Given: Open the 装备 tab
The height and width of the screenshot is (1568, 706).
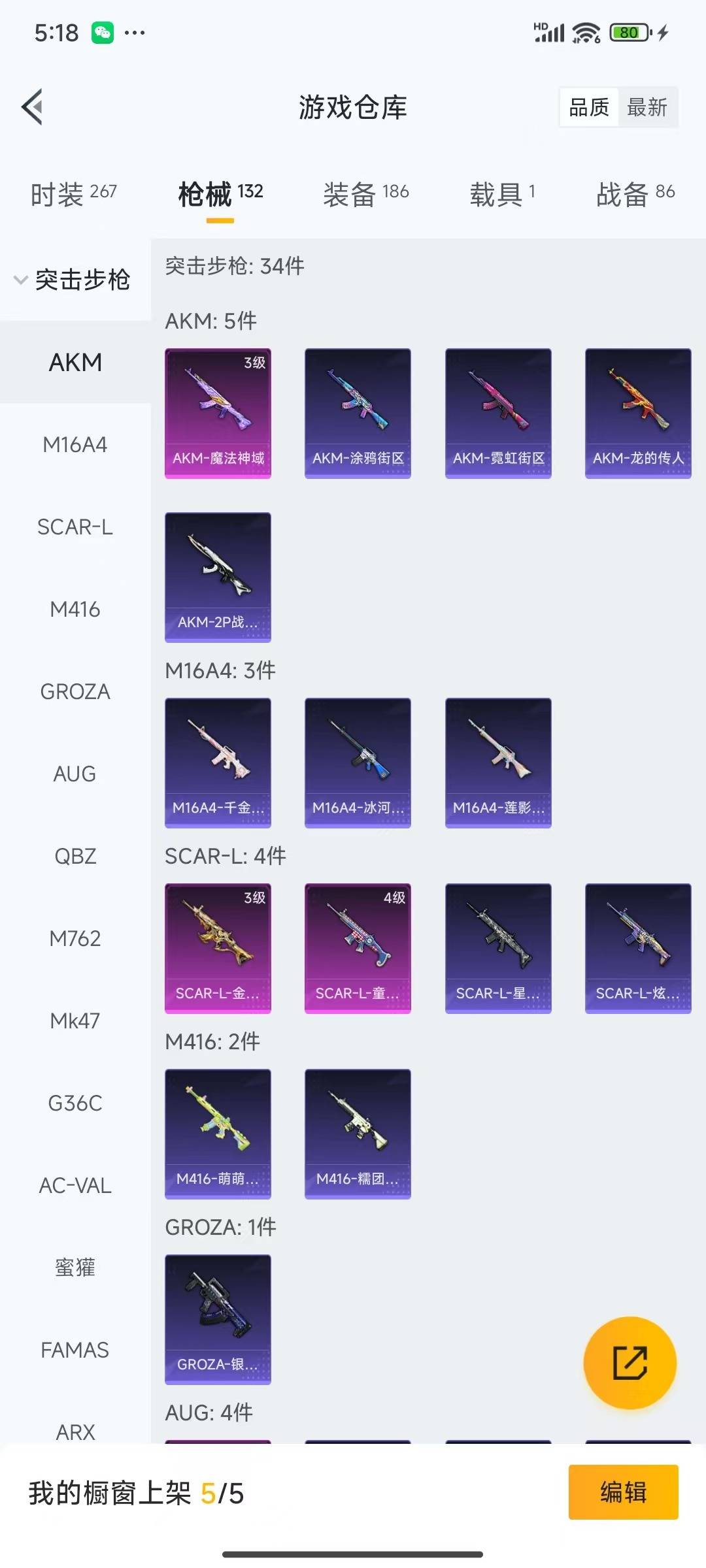Looking at the screenshot, I should click(x=366, y=194).
